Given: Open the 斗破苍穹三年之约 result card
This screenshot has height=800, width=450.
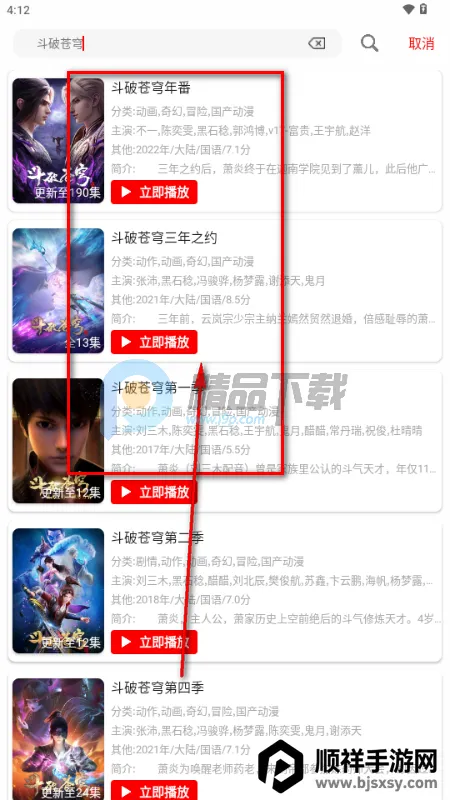Looking at the screenshot, I should click(224, 291).
